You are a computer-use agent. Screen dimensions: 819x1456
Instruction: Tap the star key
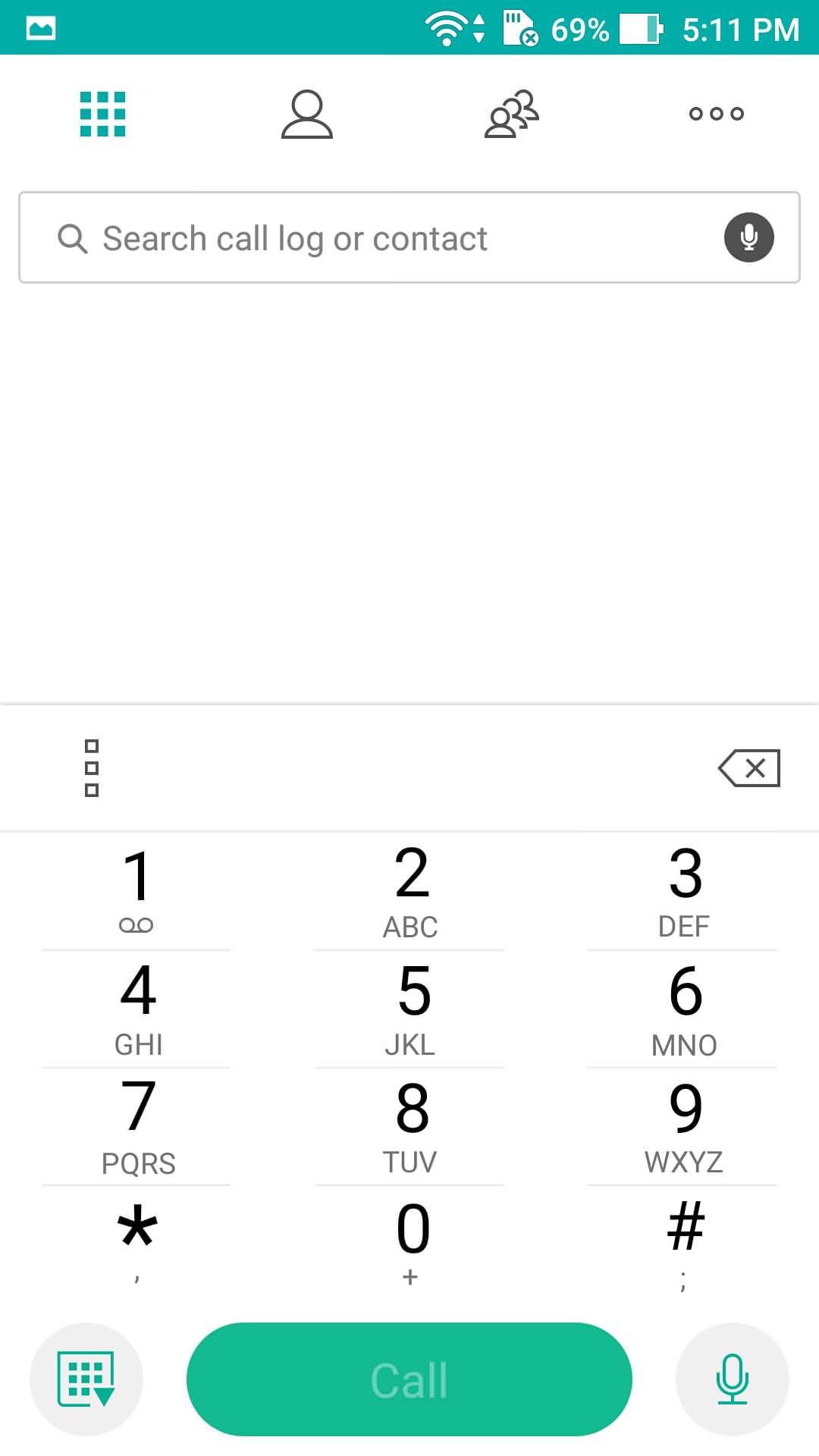136,1244
